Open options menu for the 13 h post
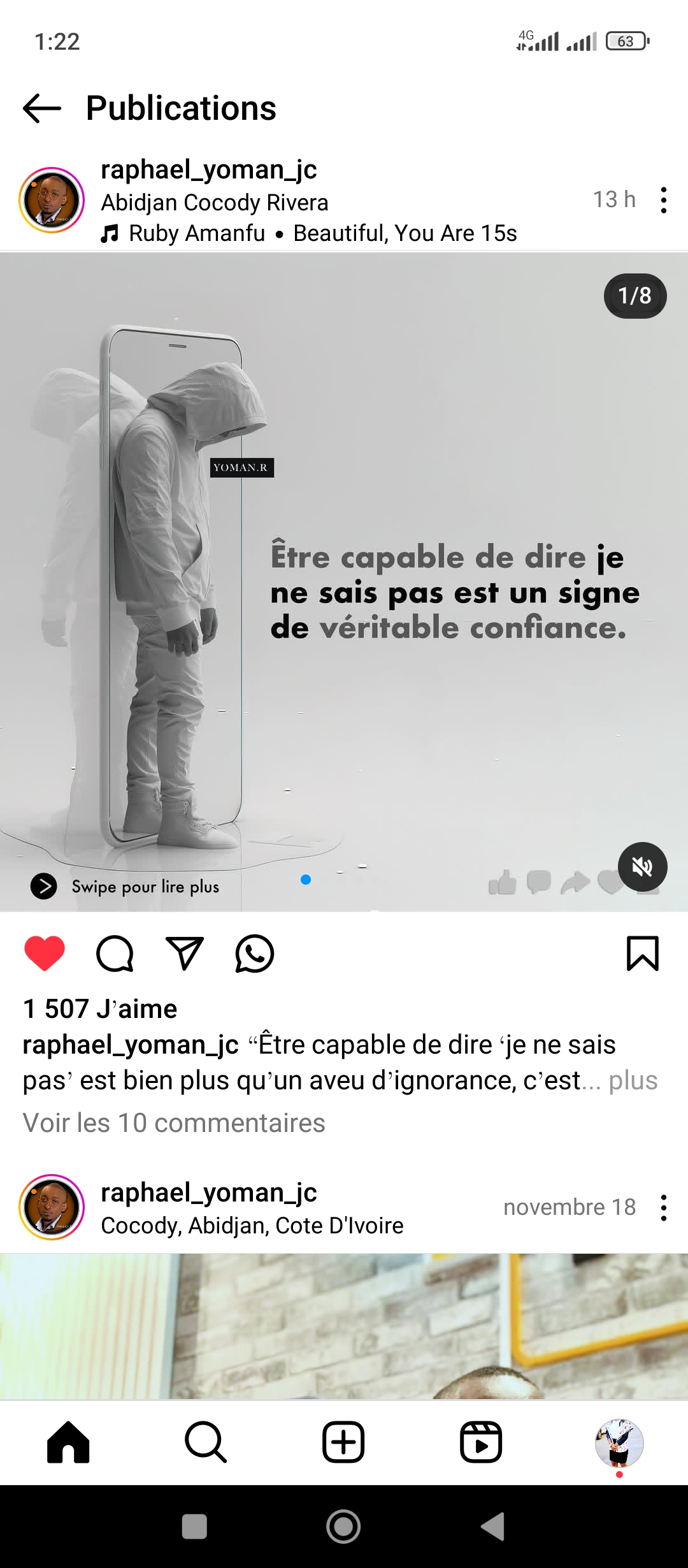688x1568 pixels. click(663, 200)
